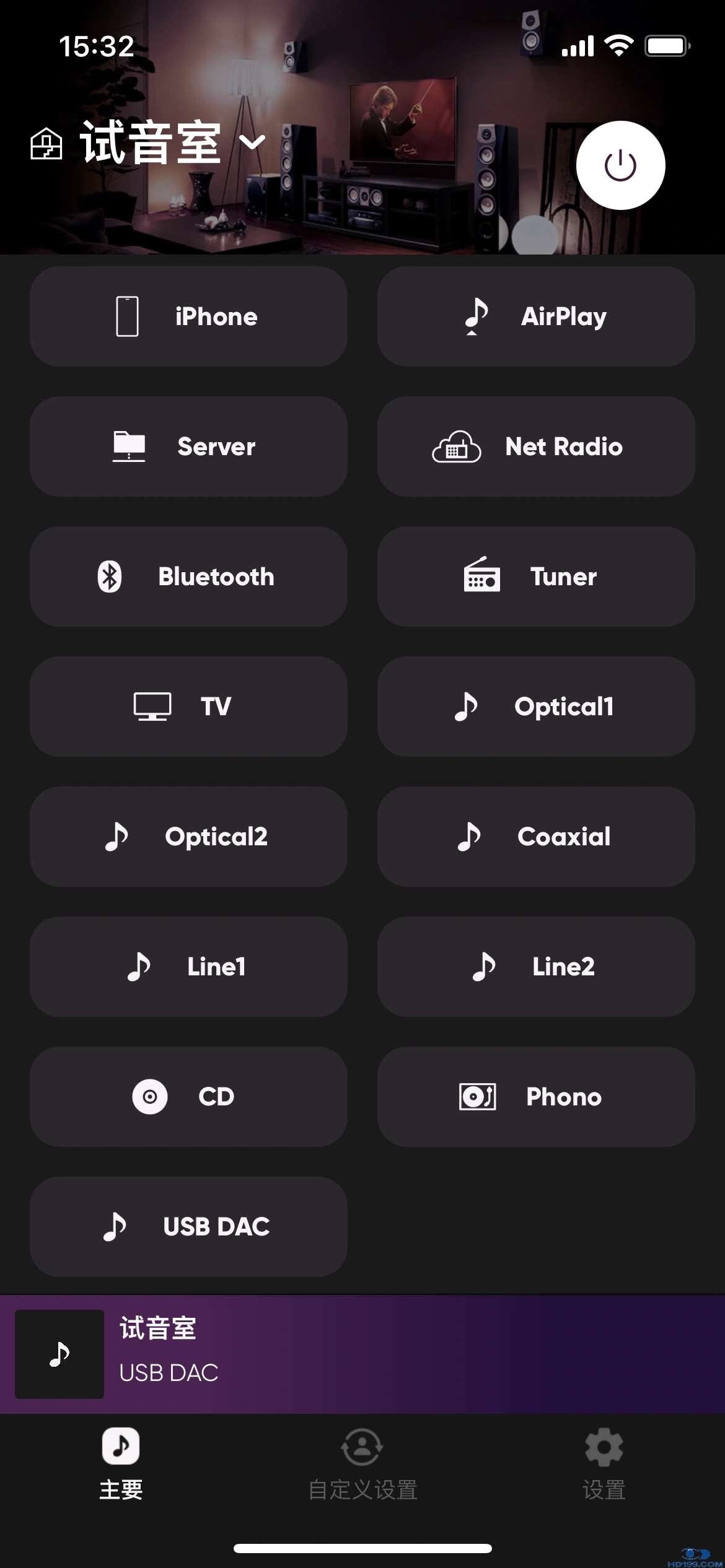Open the now playing bar for 试音室
This screenshot has width=725, height=1568.
(362, 1354)
